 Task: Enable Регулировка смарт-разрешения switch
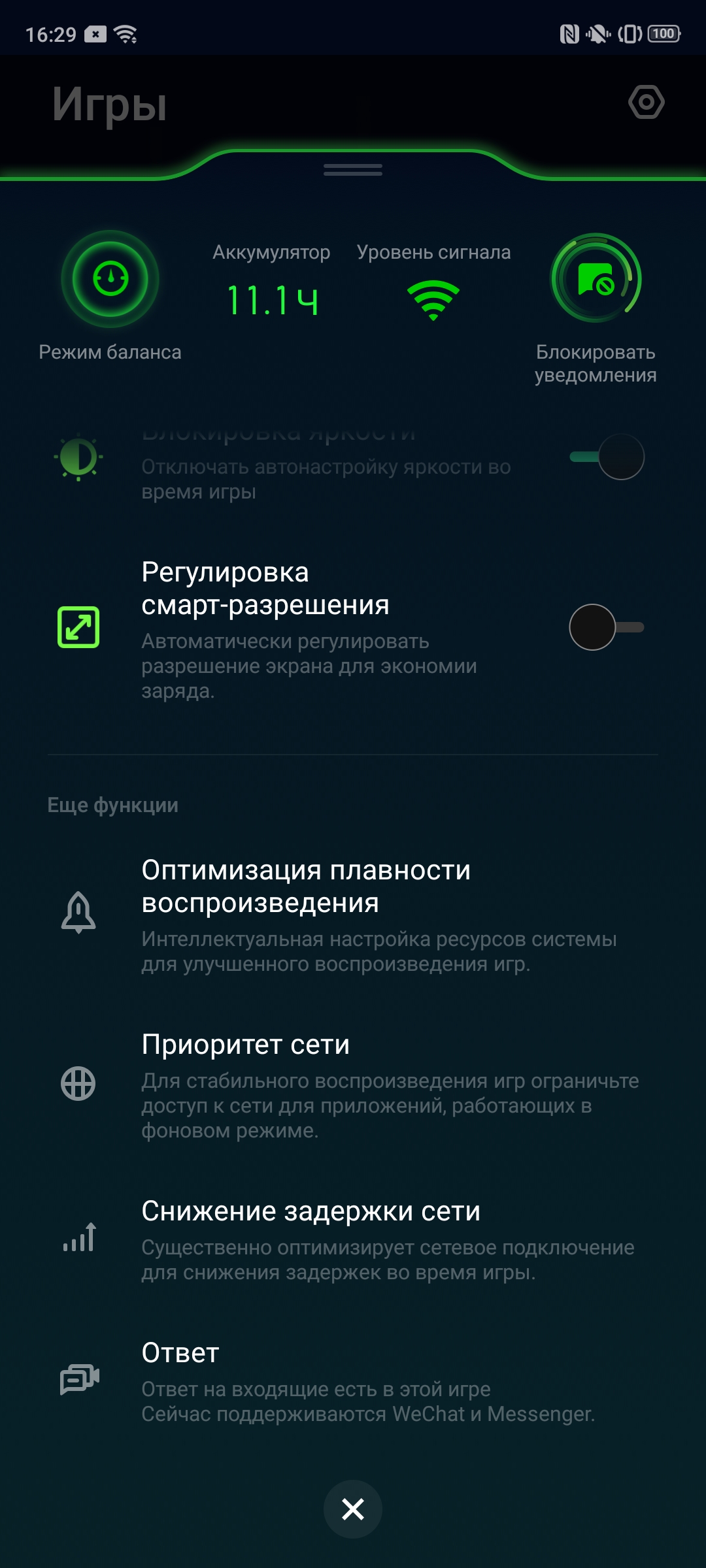(x=607, y=627)
